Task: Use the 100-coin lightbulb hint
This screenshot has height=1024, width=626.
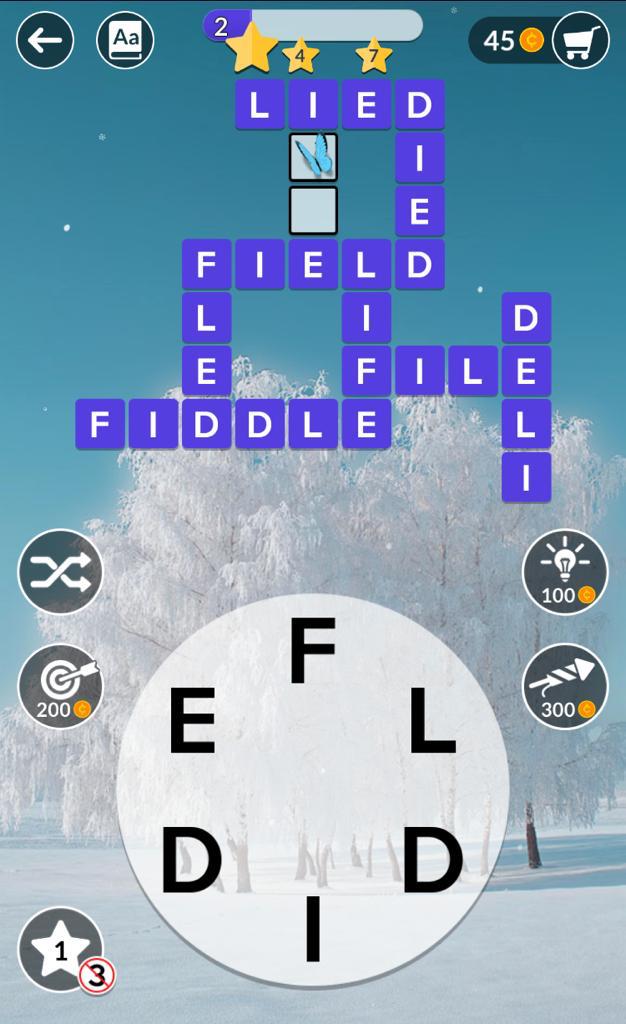Action: click(x=565, y=572)
